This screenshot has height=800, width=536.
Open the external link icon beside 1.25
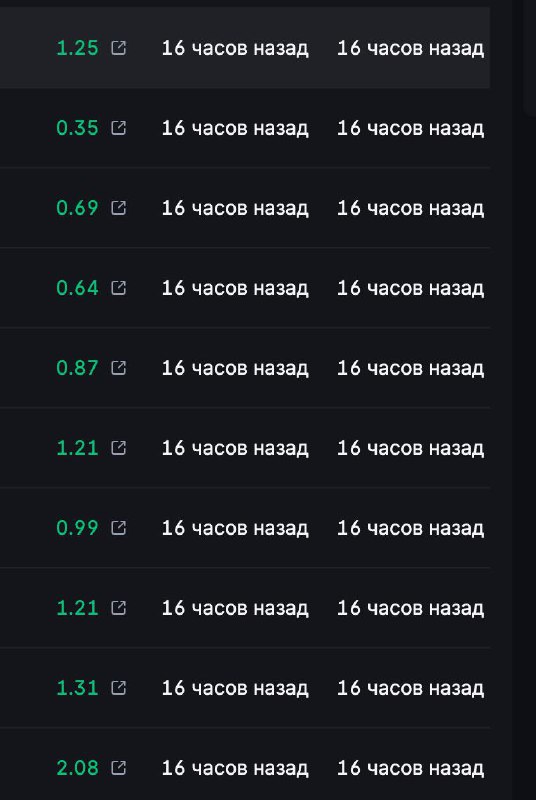click(x=118, y=48)
